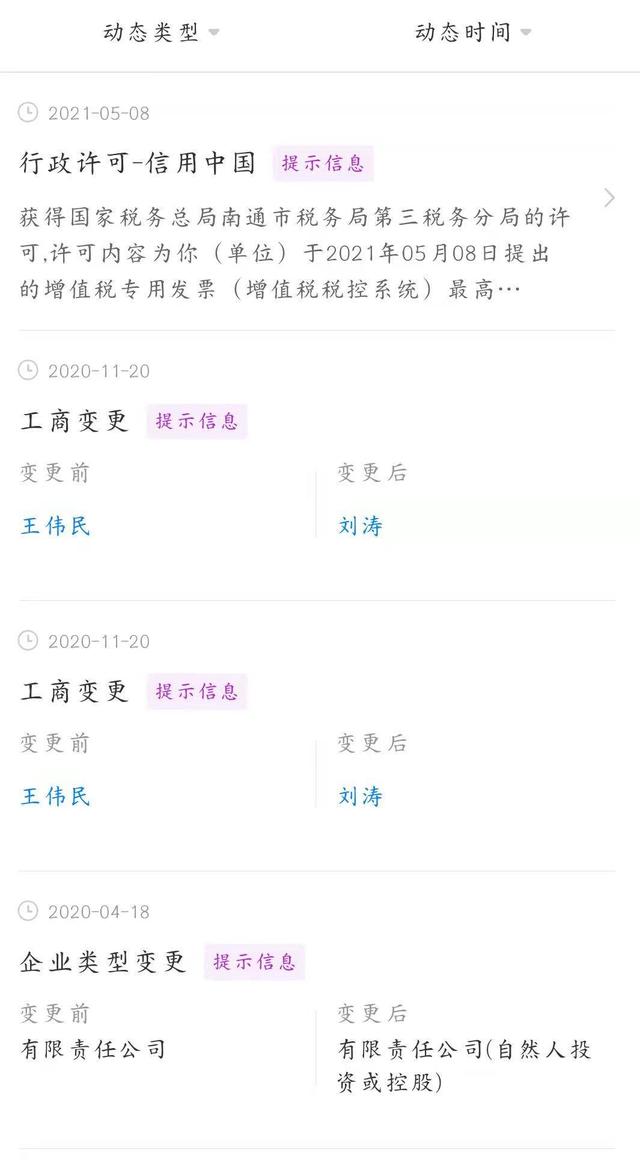Open the 动态类型 filter dropdown
This screenshot has height=1167, width=640.
pos(160,32)
